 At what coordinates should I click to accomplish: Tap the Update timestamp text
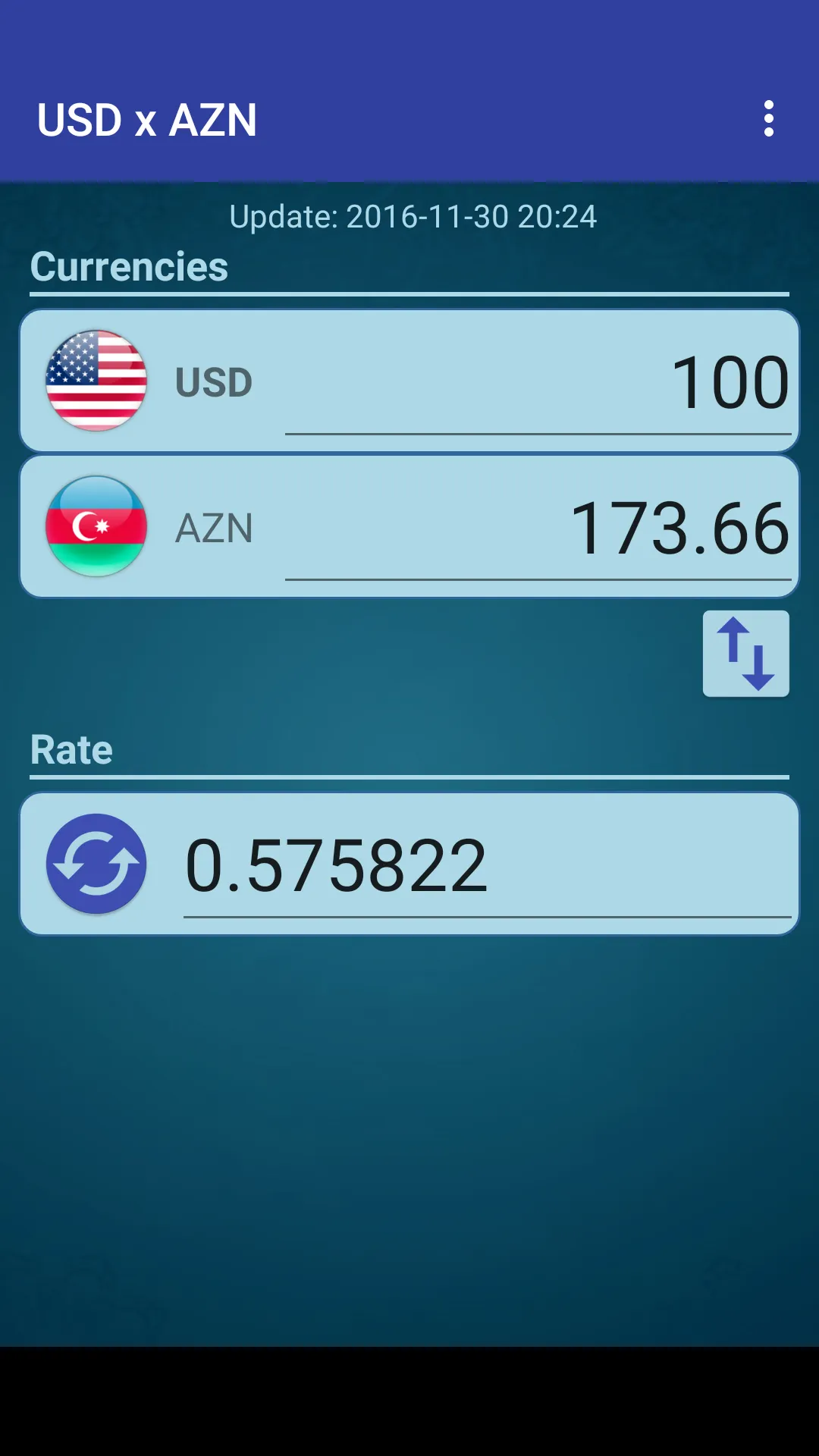[413, 218]
